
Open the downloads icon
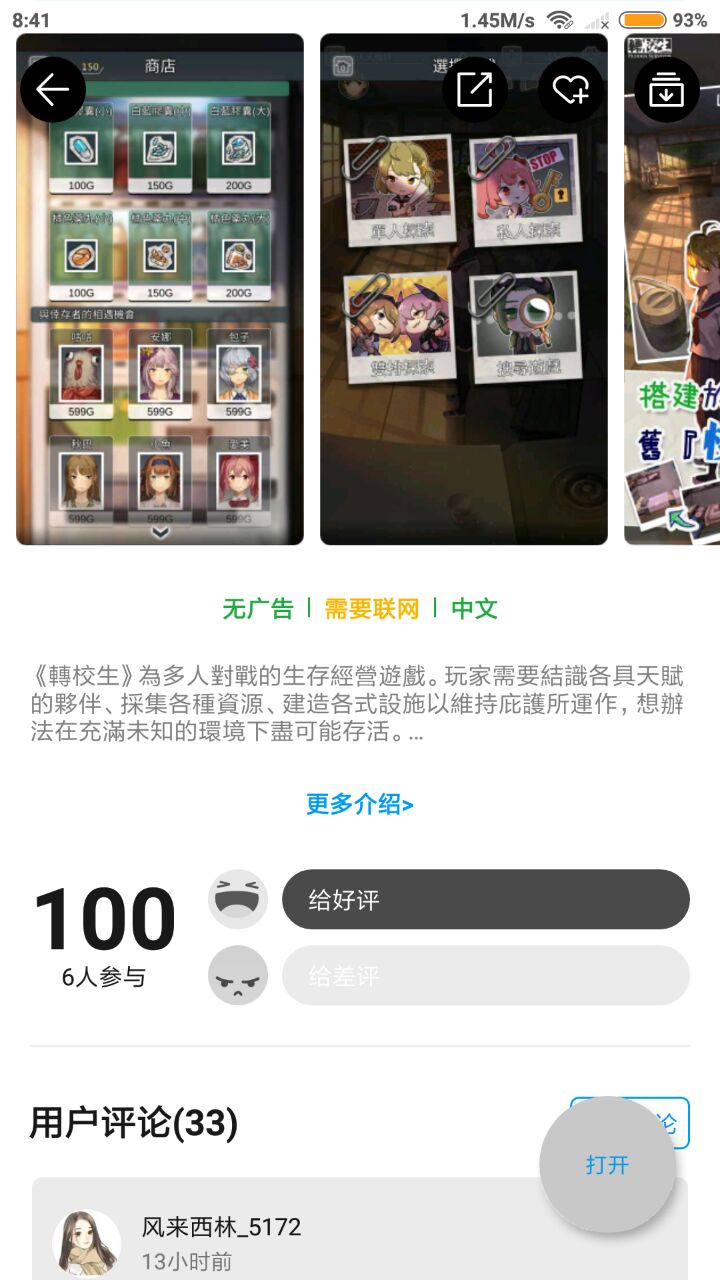click(666, 90)
